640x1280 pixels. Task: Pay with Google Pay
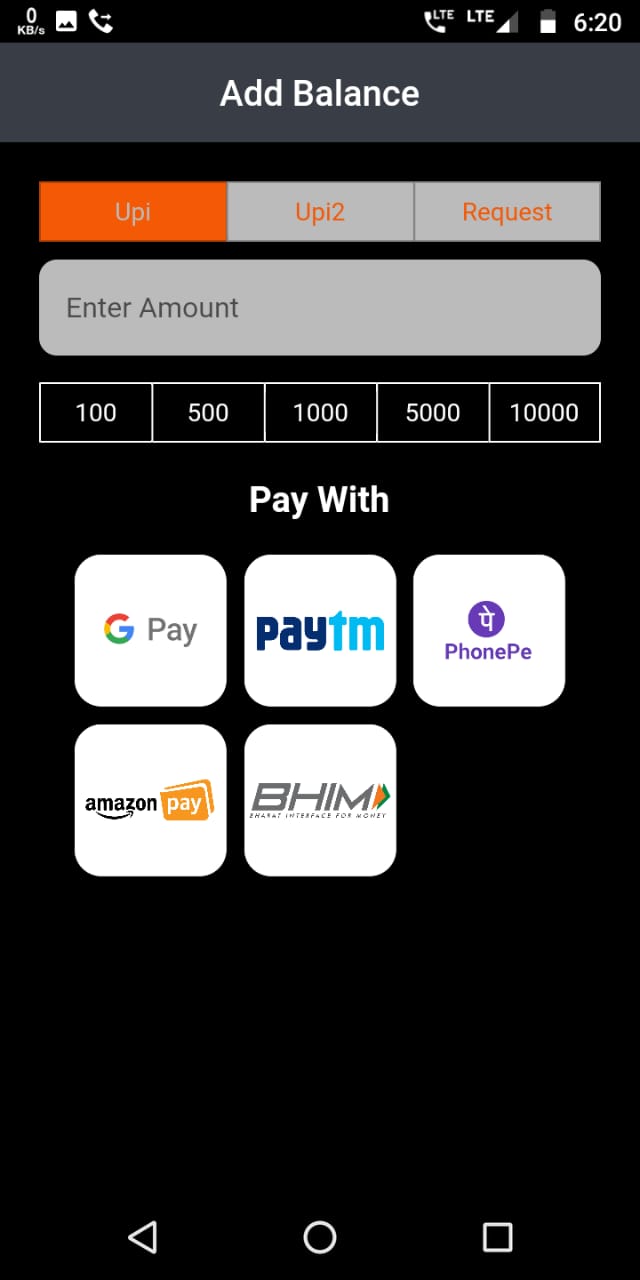pos(151,630)
